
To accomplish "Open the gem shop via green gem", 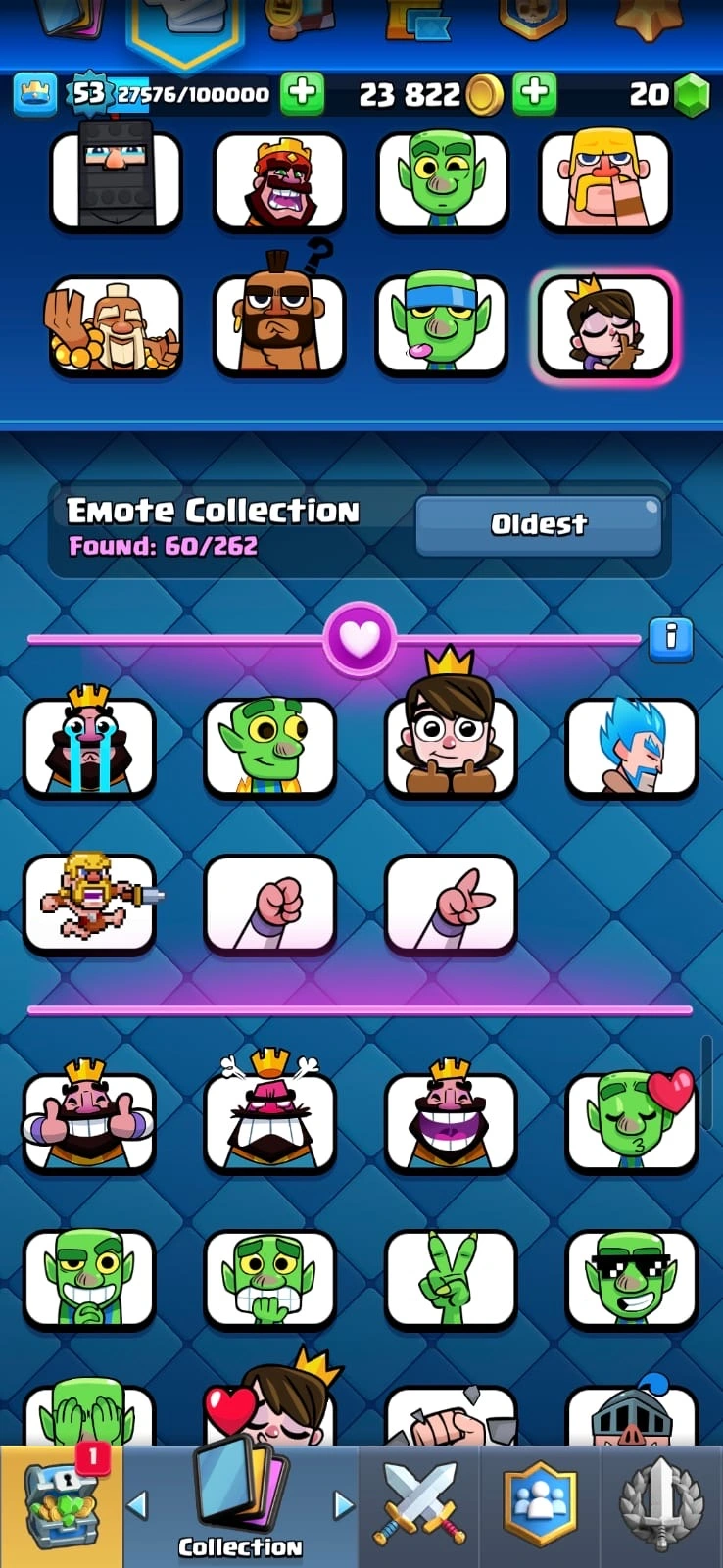I will [692, 95].
